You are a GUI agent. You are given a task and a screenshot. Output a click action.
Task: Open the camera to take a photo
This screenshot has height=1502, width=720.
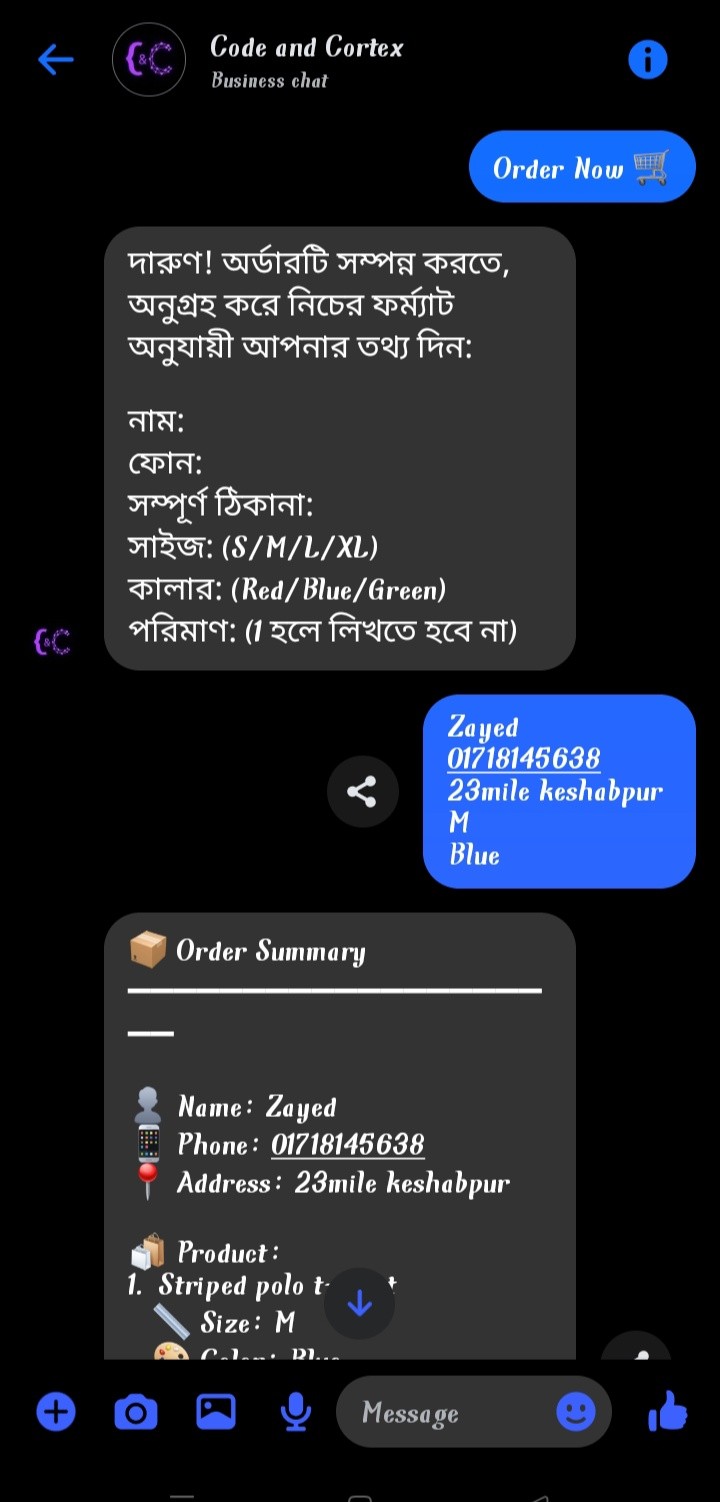tap(136, 1412)
